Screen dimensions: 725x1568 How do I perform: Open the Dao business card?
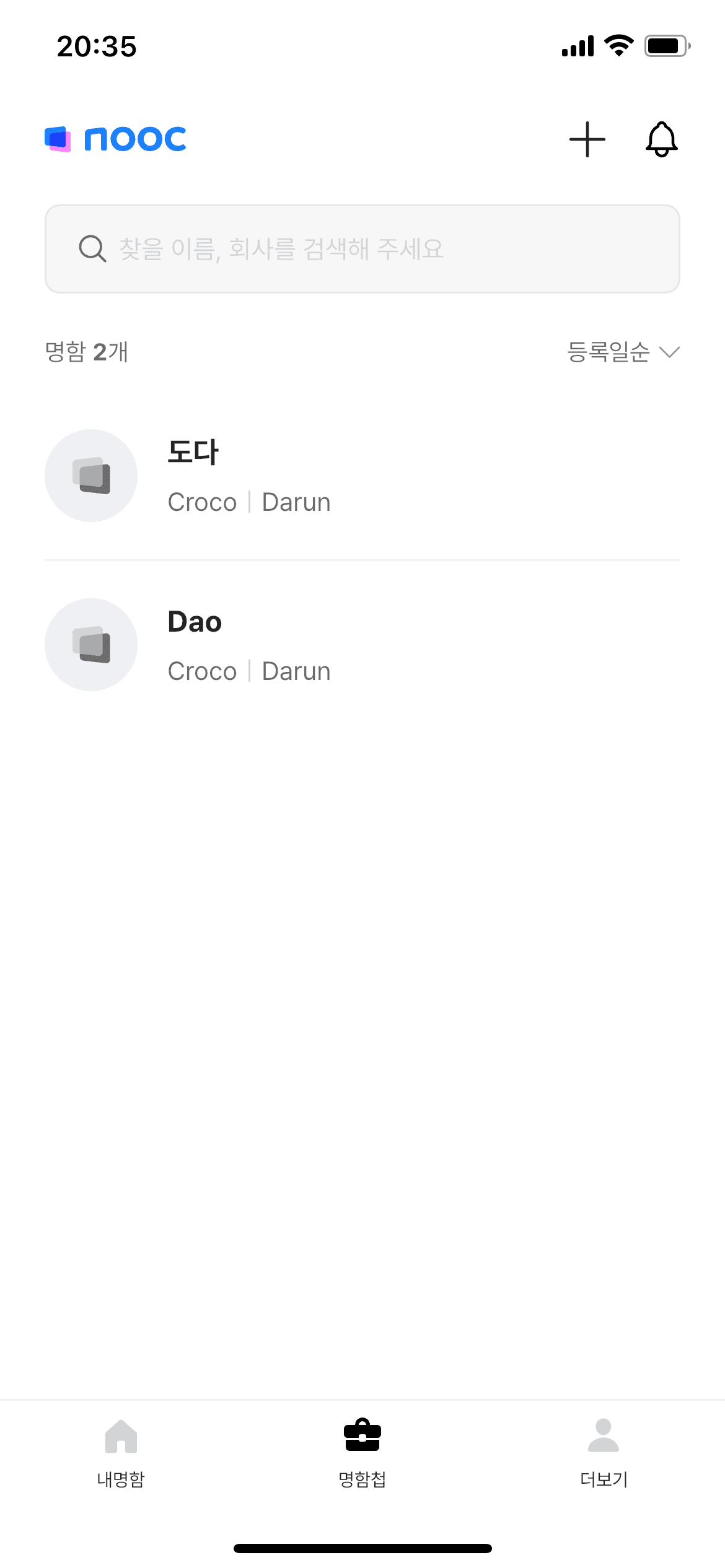pyautogui.click(x=362, y=645)
